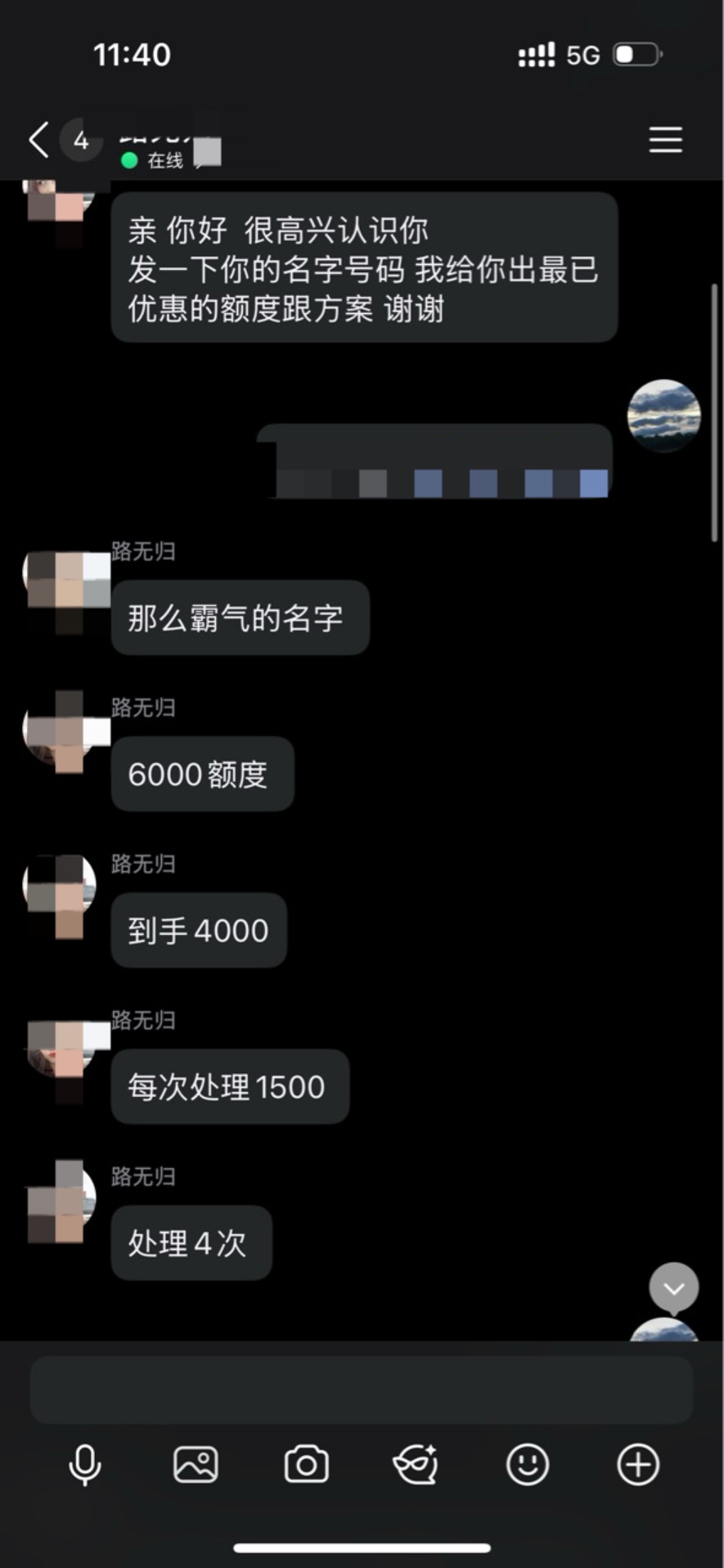This screenshot has height=1568, width=724.
Task: Go back to the chat list
Action: point(38,140)
